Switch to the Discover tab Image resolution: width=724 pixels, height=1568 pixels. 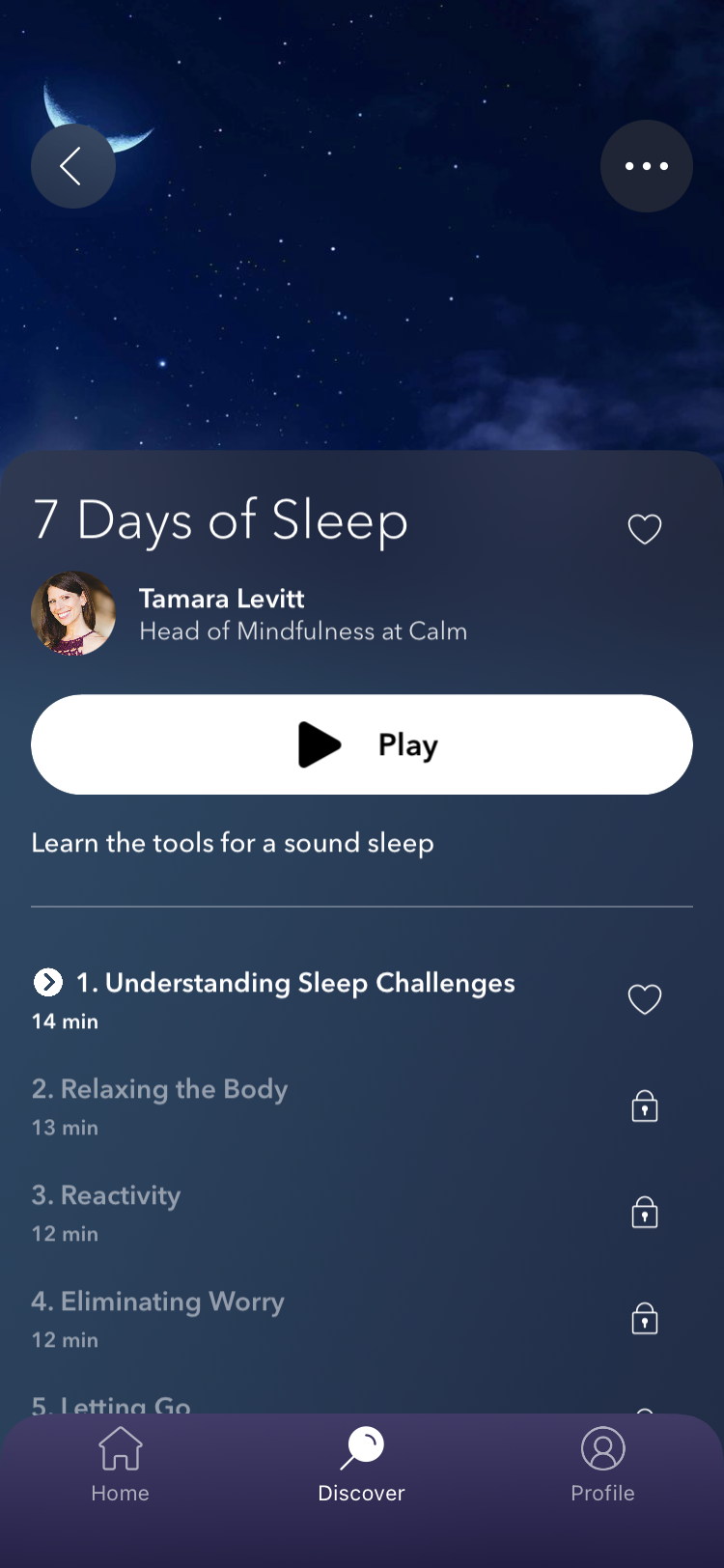362,1465
